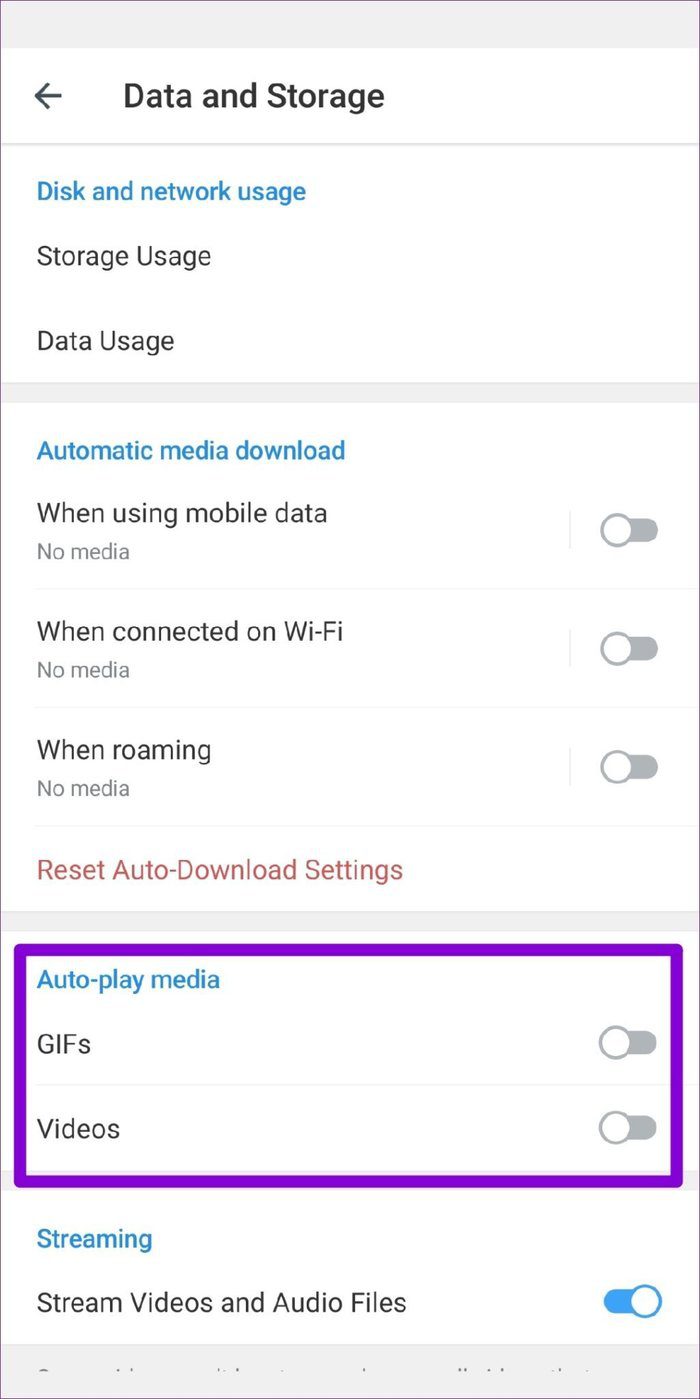Open Storage Usage
Screen dimensions: 700x1399
(124, 256)
